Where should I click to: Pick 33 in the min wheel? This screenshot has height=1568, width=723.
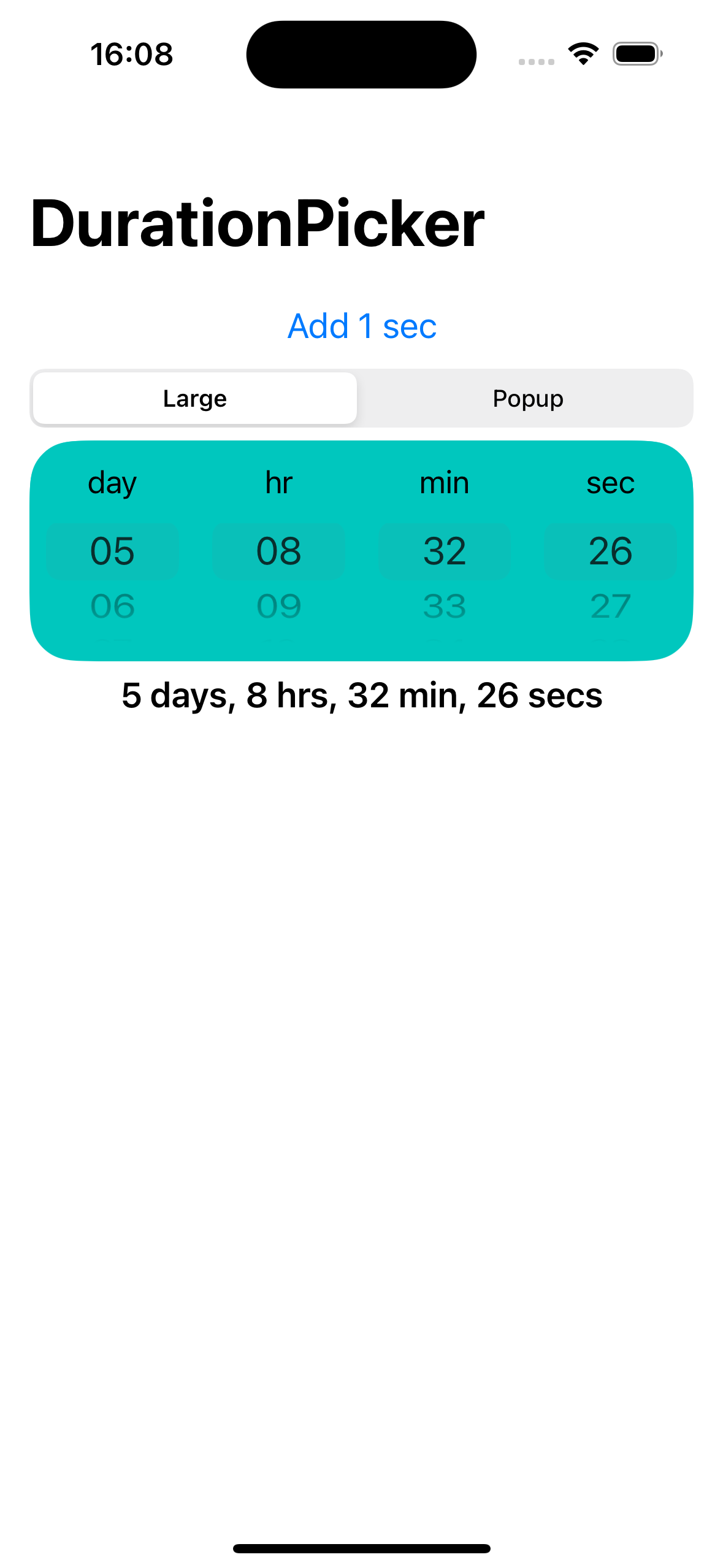[x=445, y=606]
